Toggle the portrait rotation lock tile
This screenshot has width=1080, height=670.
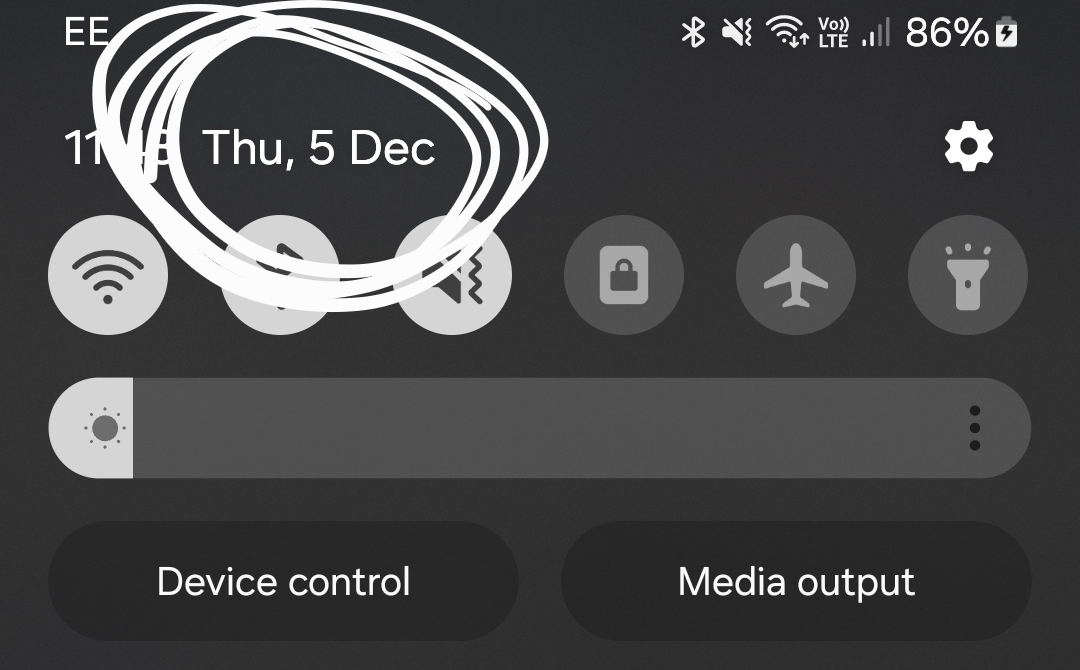pyautogui.click(x=624, y=275)
